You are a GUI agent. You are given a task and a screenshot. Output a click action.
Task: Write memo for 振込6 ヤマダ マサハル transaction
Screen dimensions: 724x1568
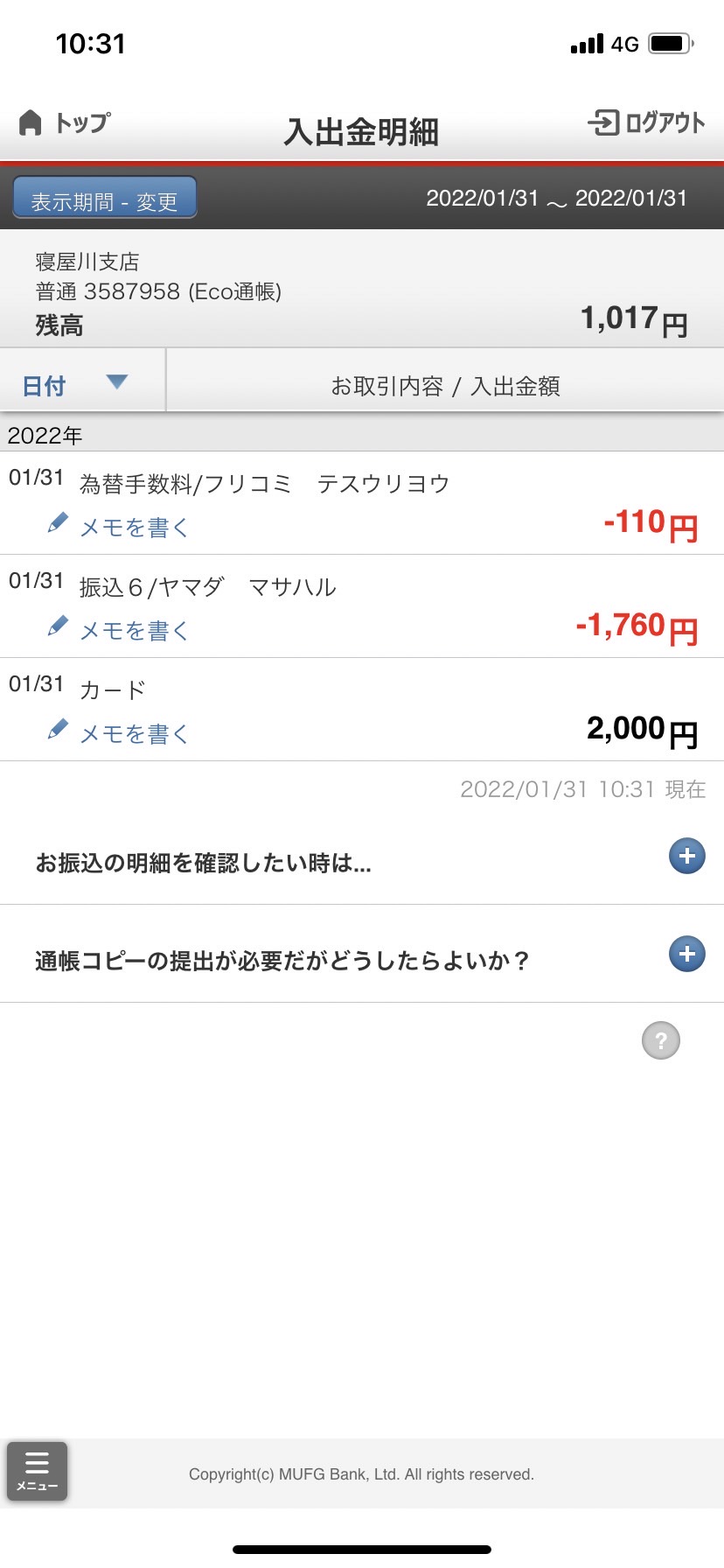click(118, 630)
